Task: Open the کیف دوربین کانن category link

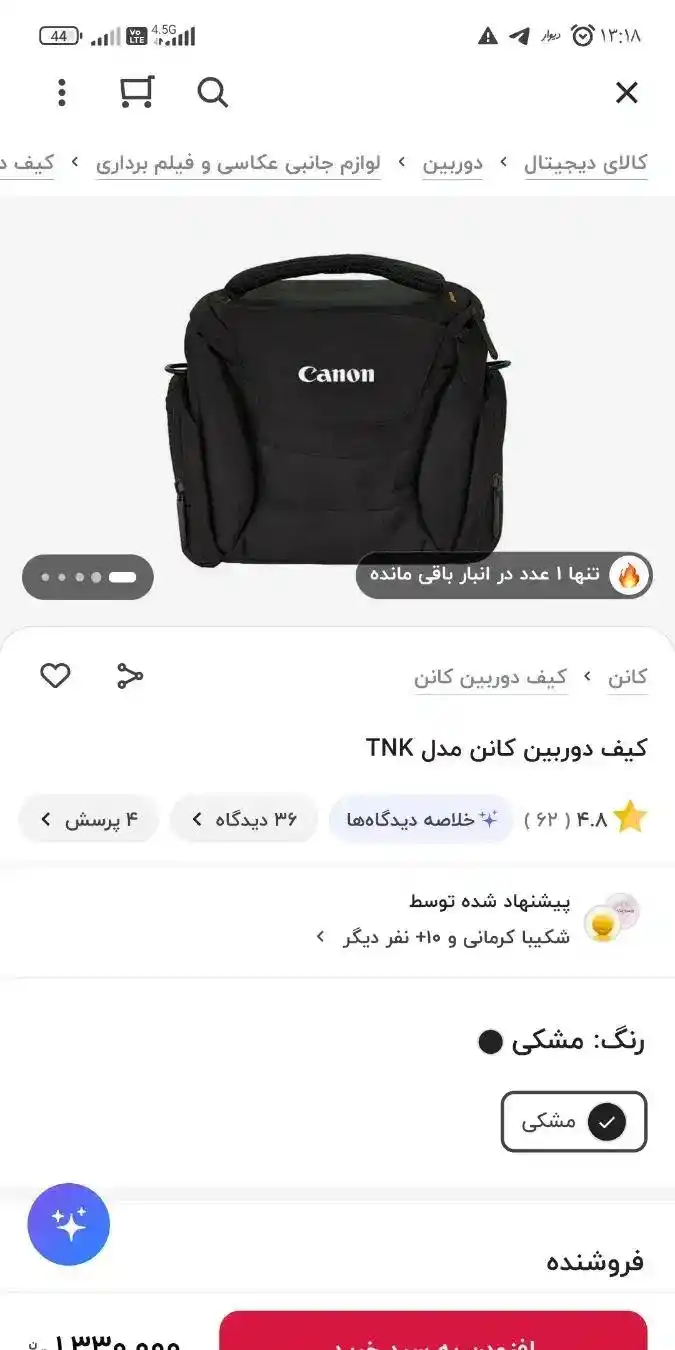Action: tap(491, 677)
